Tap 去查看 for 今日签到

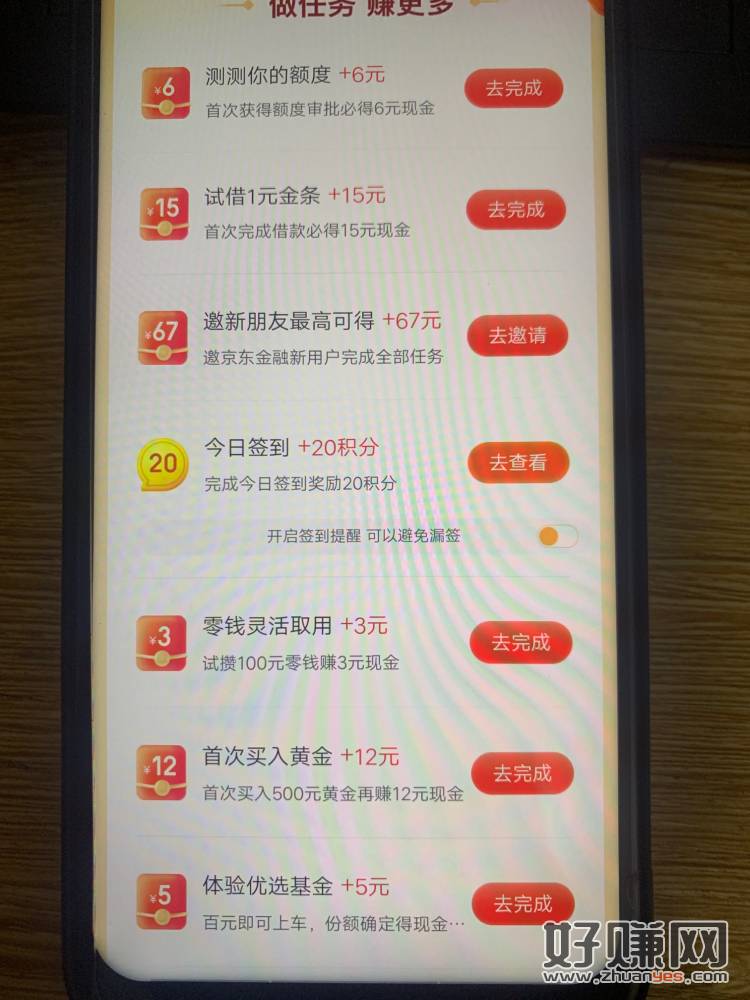518,463
